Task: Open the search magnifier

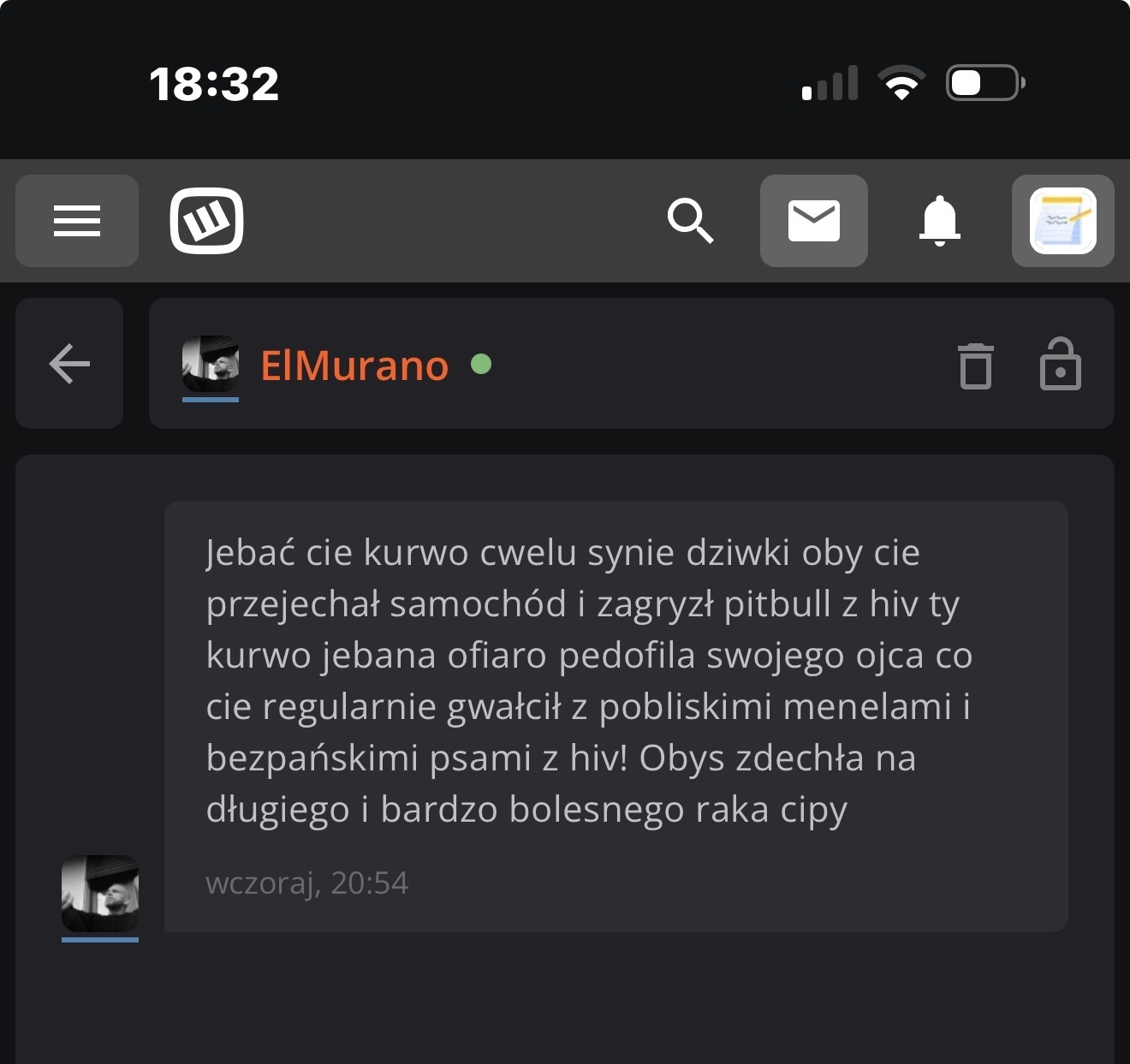Action: pyautogui.click(x=690, y=221)
